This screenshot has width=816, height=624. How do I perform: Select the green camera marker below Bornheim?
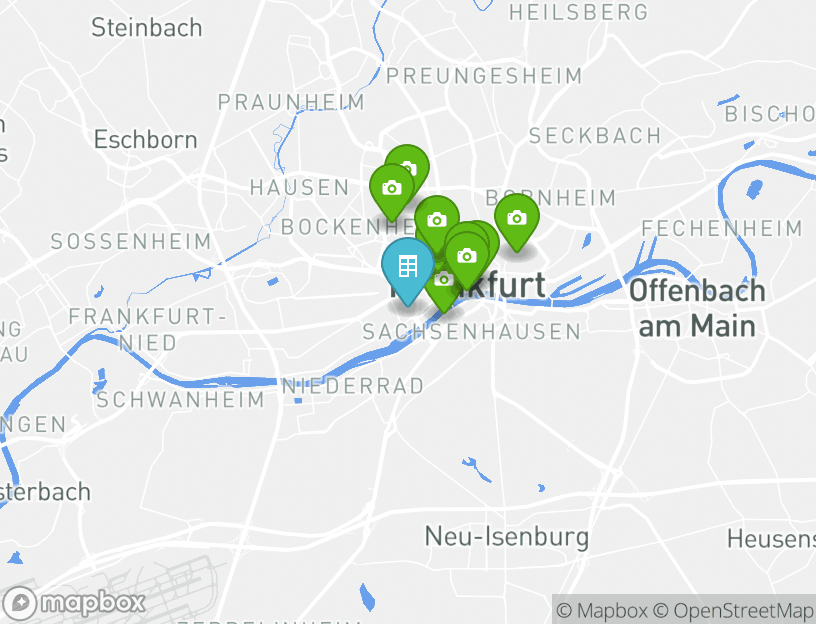click(516, 217)
